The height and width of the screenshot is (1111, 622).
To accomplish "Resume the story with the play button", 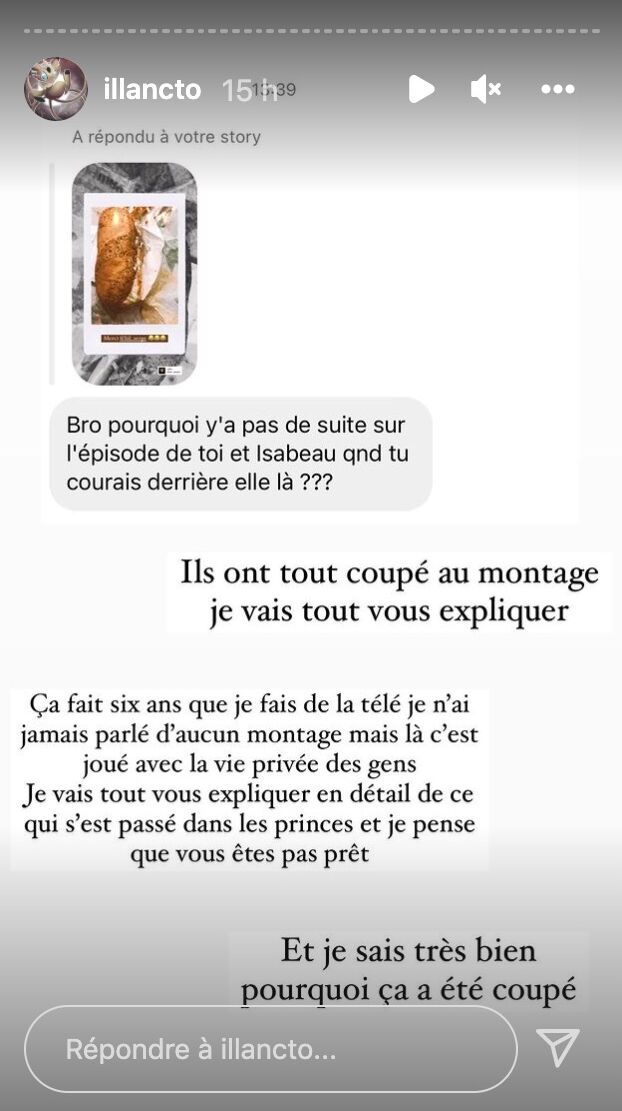I will [x=421, y=90].
